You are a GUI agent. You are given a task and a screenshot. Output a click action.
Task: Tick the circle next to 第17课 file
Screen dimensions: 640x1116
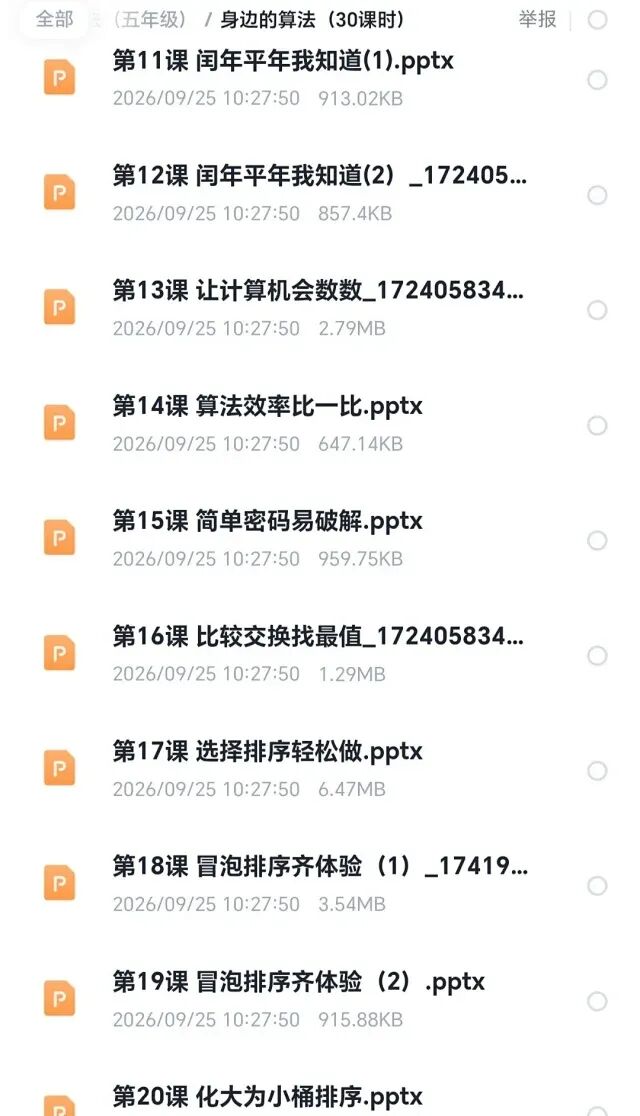[597, 771]
